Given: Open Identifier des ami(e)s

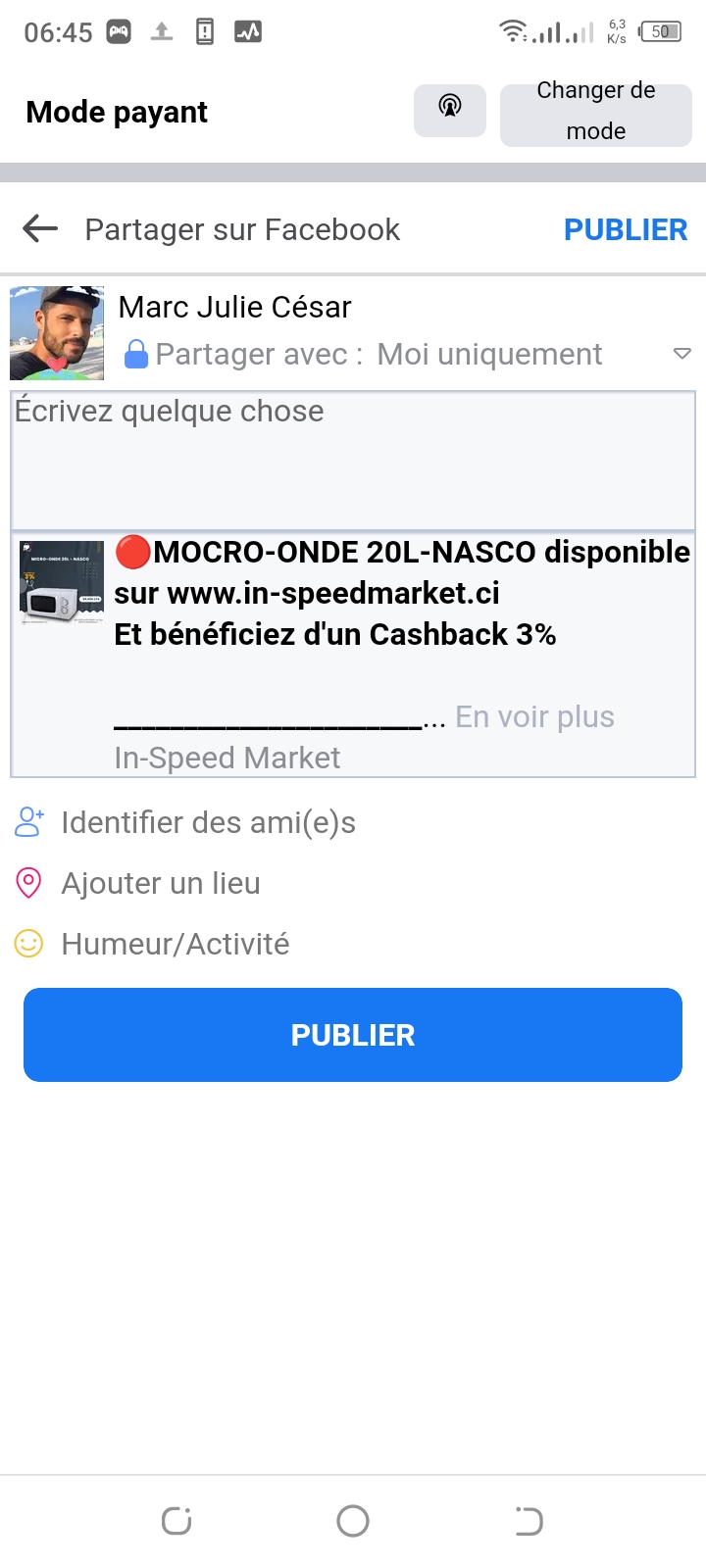Looking at the screenshot, I should pyautogui.click(x=208, y=822).
